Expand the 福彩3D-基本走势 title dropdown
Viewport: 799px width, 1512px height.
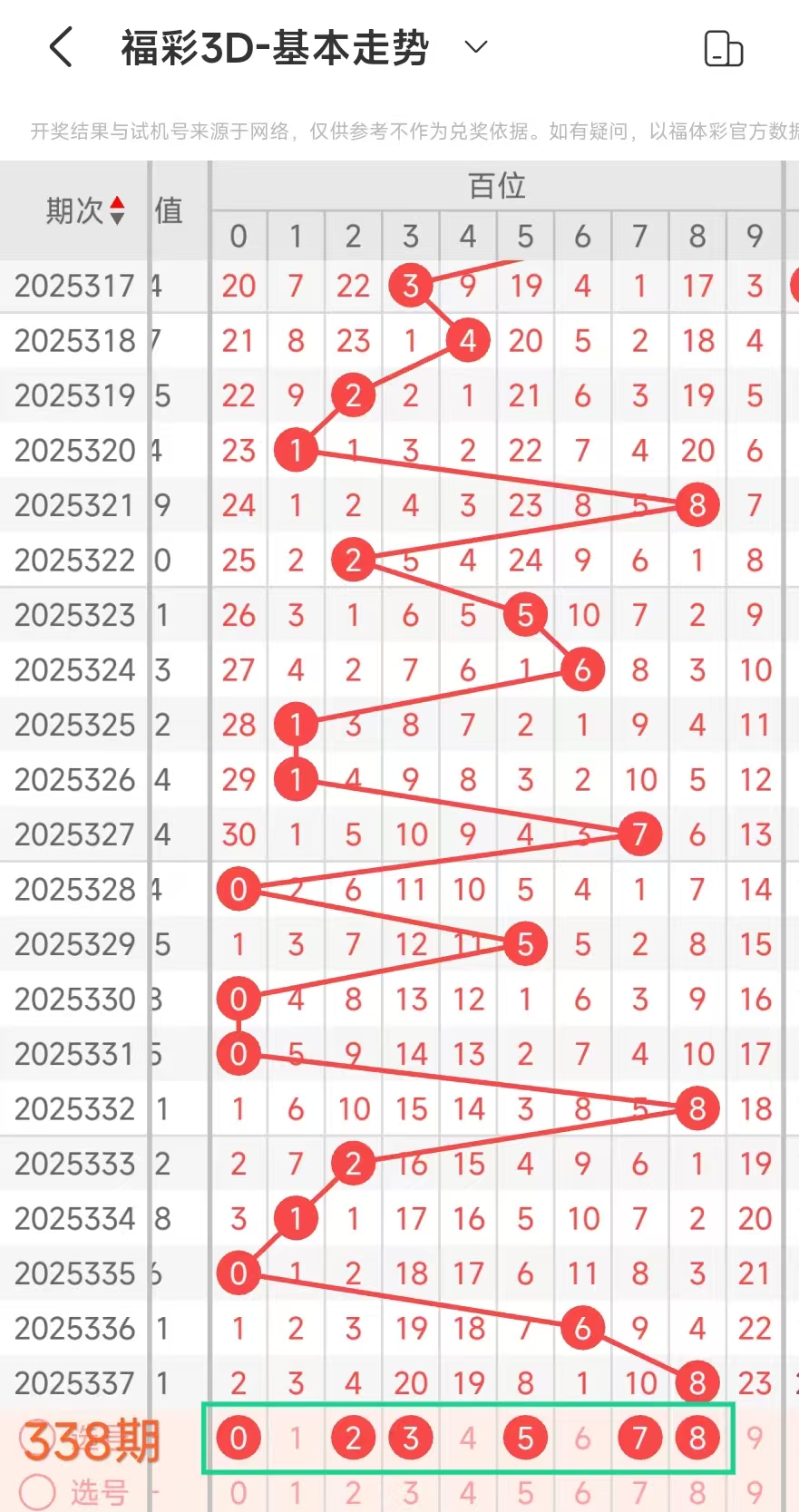(x=476, y=47)
